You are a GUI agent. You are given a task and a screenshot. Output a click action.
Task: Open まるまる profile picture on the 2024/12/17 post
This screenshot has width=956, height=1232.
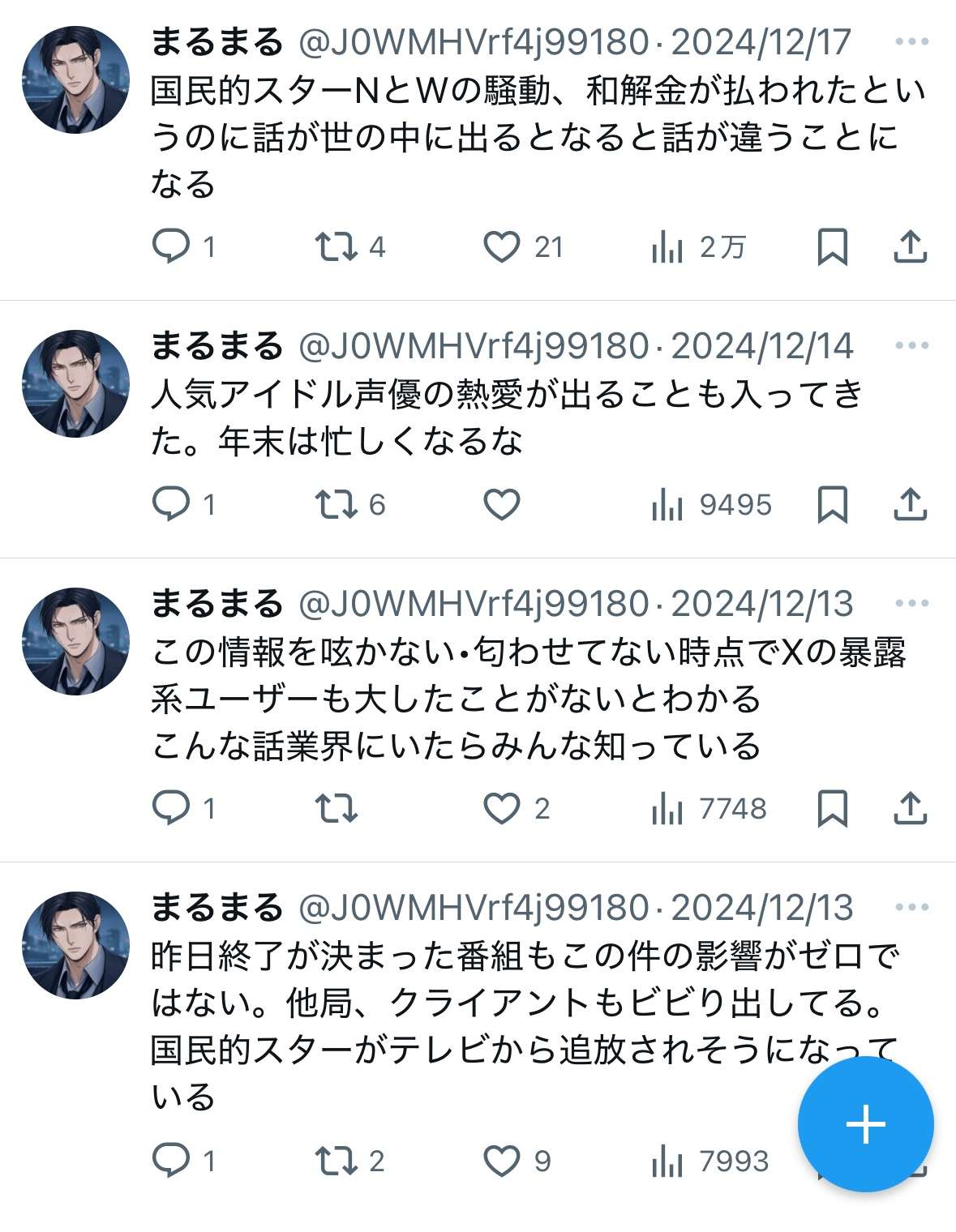(75, 79)
